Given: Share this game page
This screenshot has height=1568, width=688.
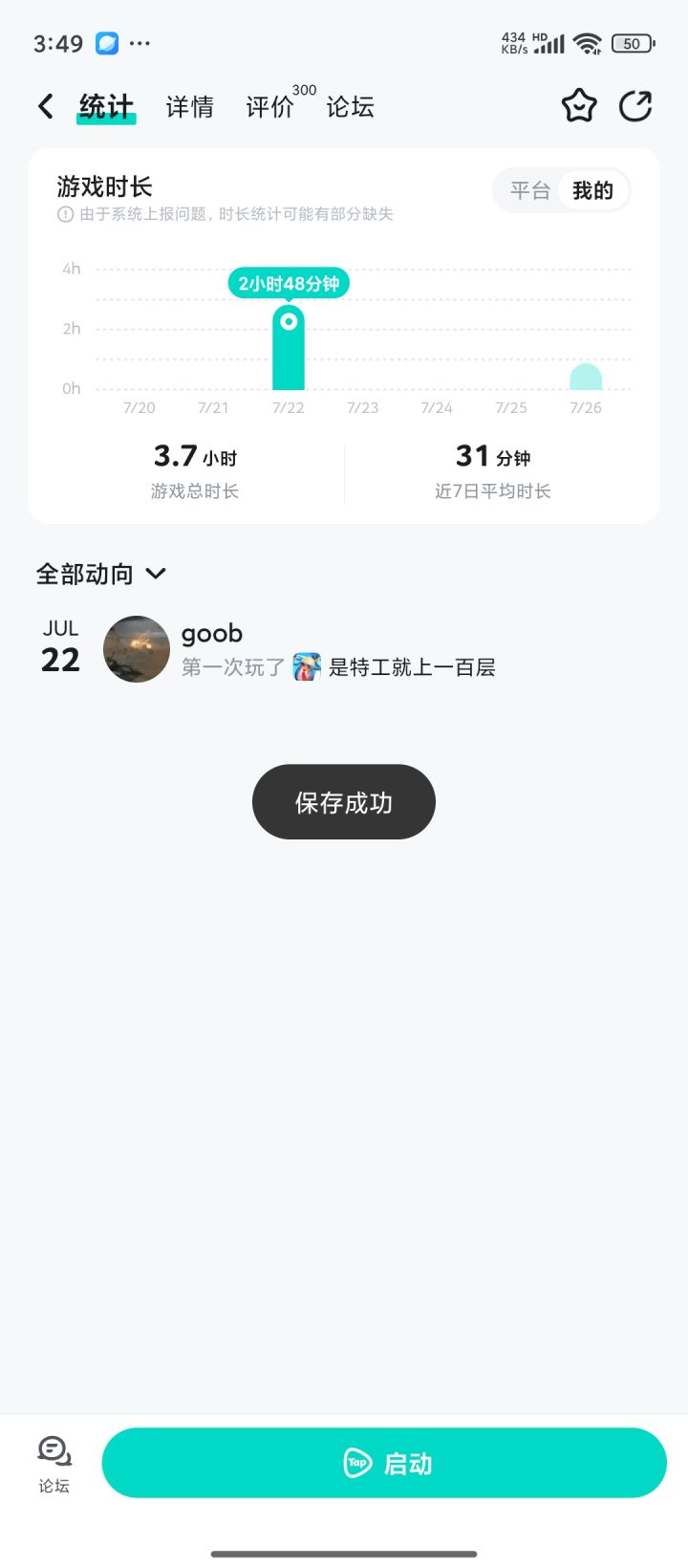Looking at the screenshot, I should point(635,106).
